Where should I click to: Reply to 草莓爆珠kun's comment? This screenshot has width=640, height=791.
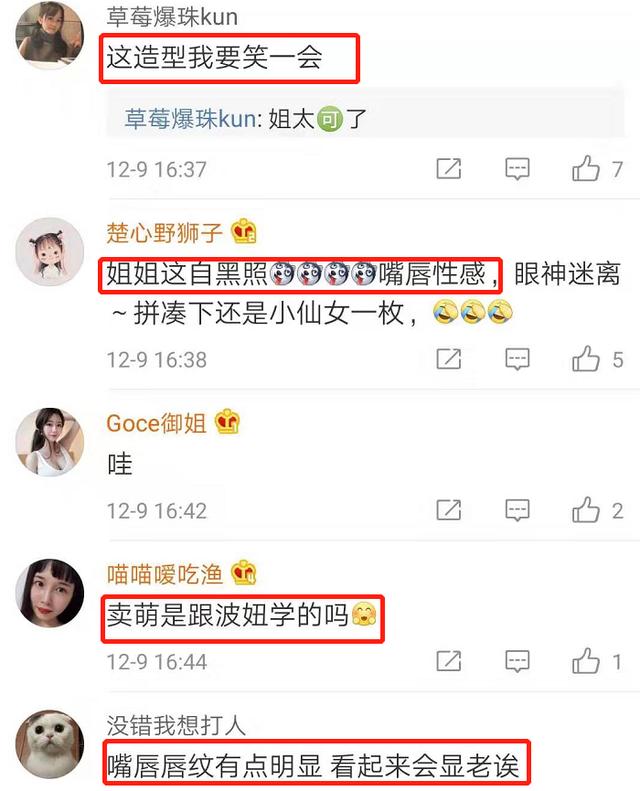click(517, 169)
